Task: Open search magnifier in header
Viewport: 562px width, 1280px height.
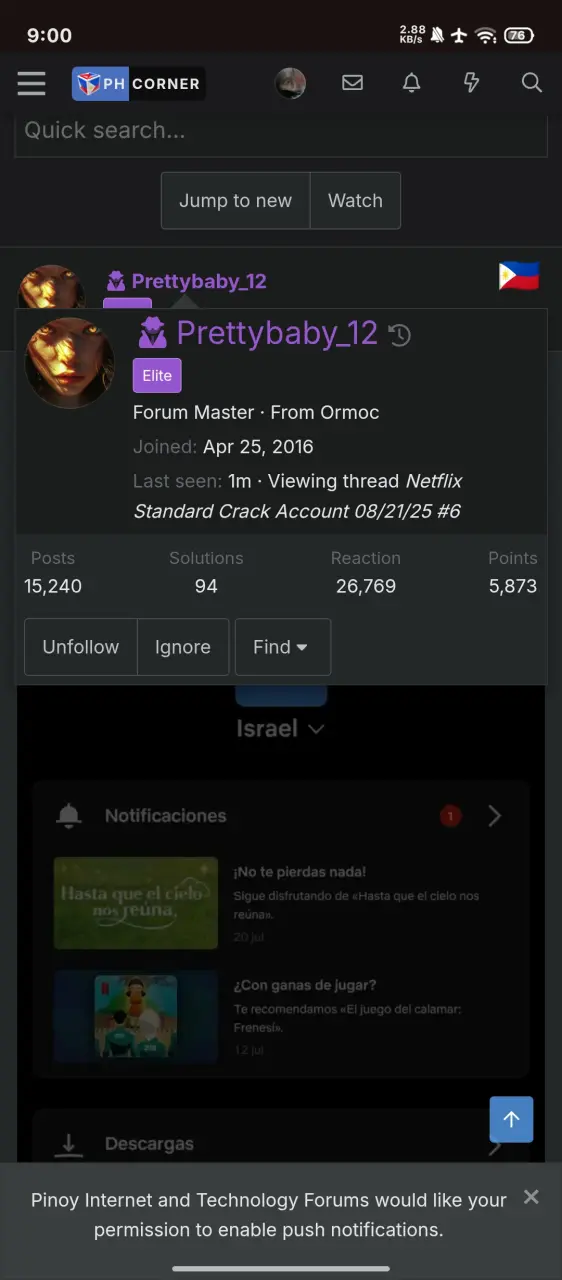Action: tap(532, 83)
